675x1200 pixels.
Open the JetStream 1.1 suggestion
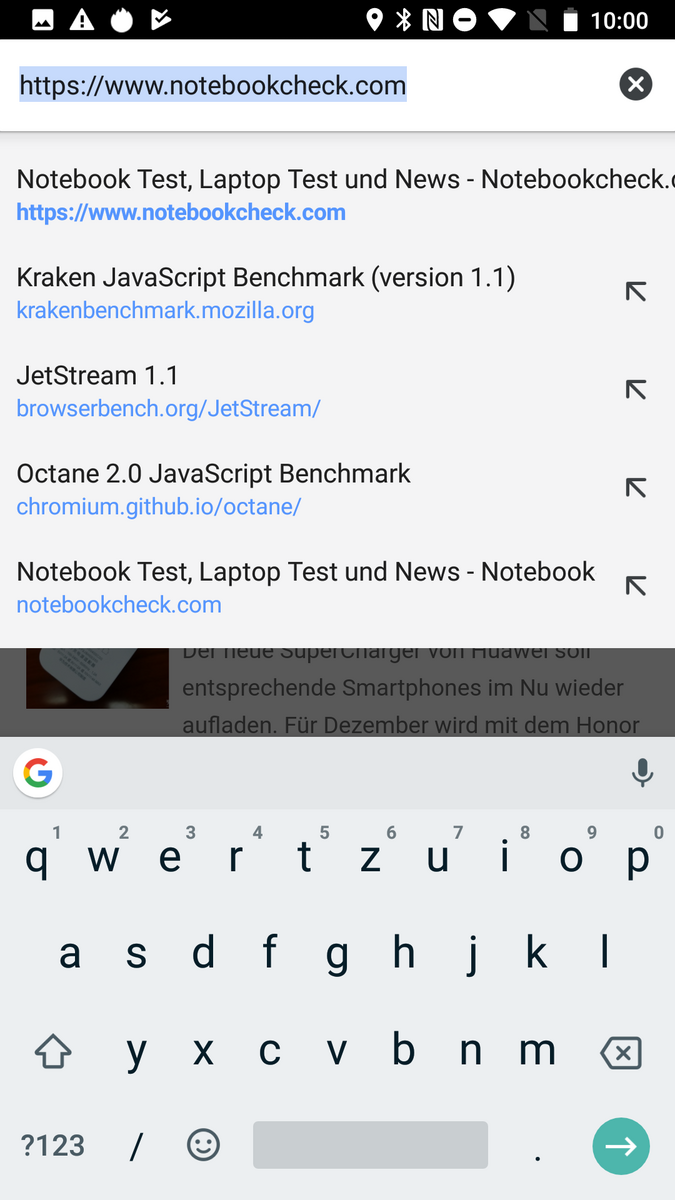pos(300,390)
